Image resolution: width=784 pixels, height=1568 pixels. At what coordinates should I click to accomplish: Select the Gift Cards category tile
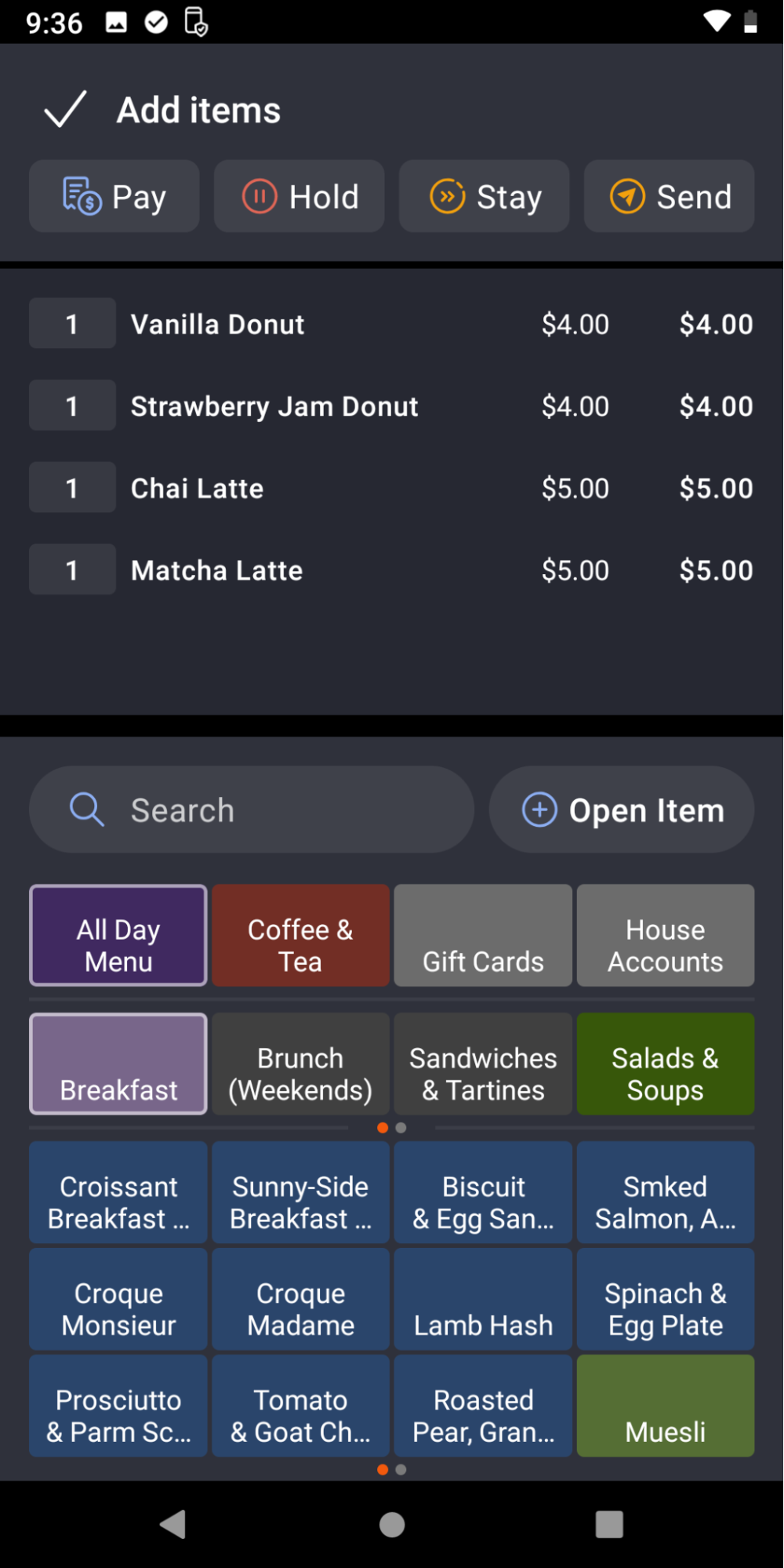(483, 935)
